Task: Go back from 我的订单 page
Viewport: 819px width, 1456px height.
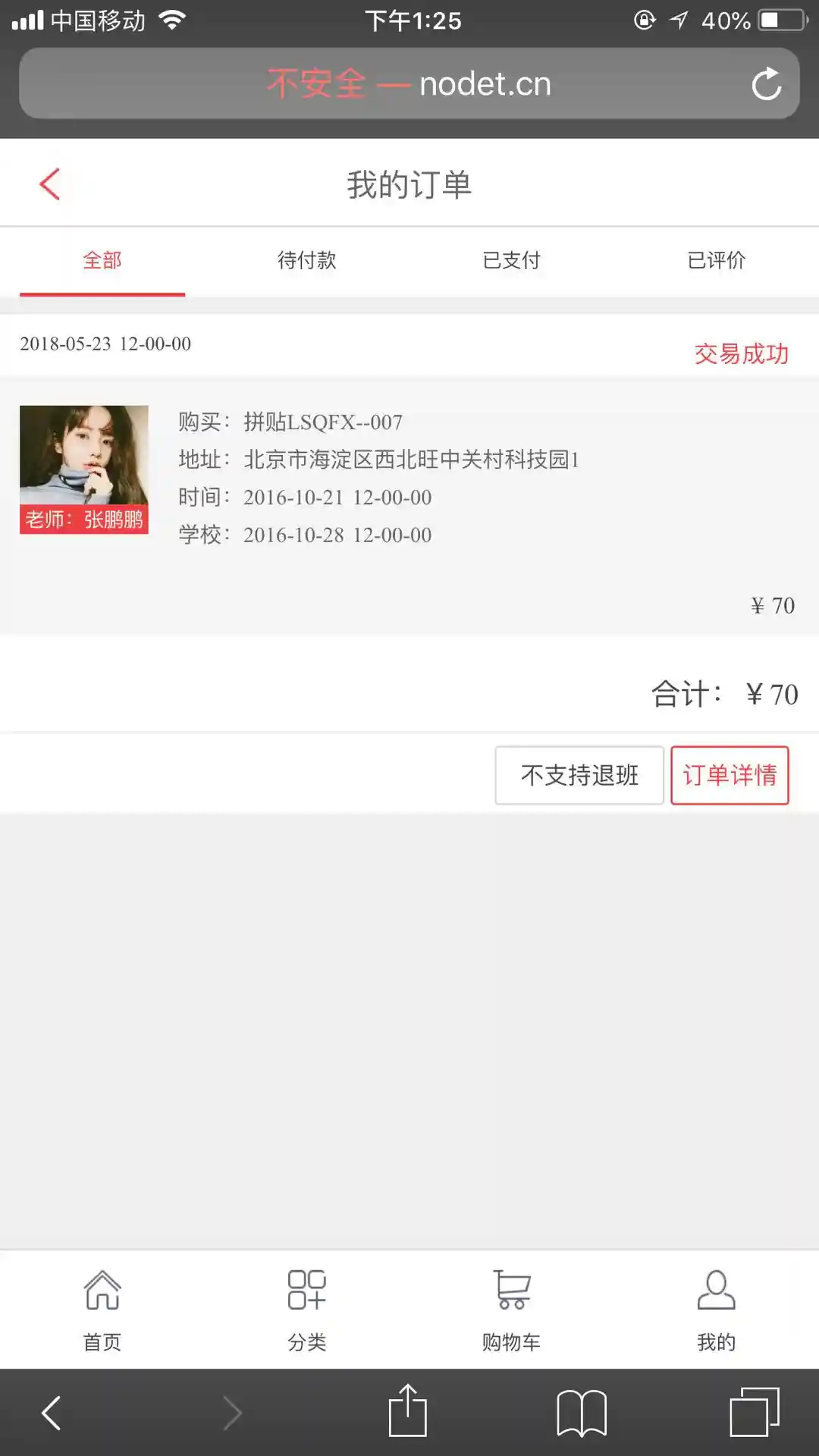Action: click(x=50, y=184)
